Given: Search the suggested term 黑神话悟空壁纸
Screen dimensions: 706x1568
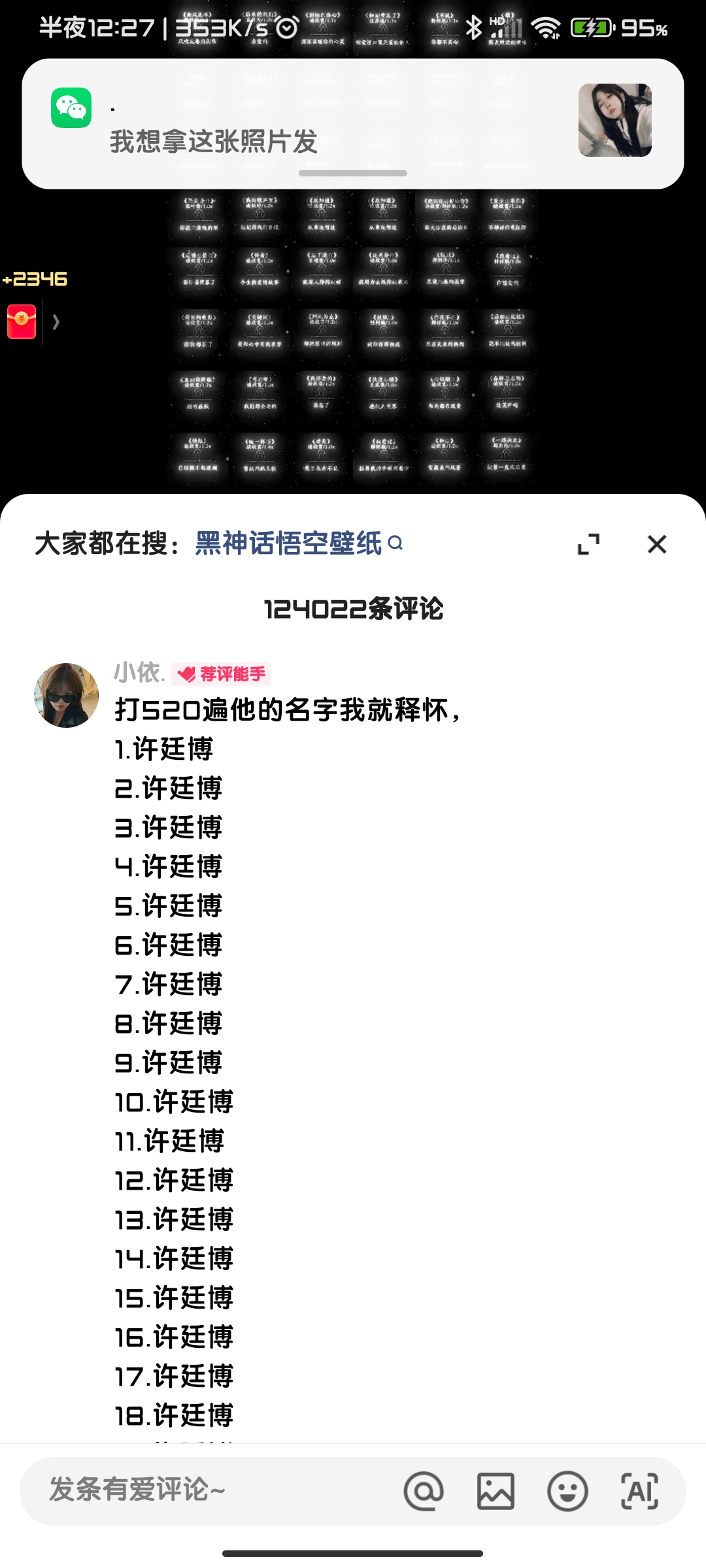Looking at the screenshot, I should click(x=299, y=544).
